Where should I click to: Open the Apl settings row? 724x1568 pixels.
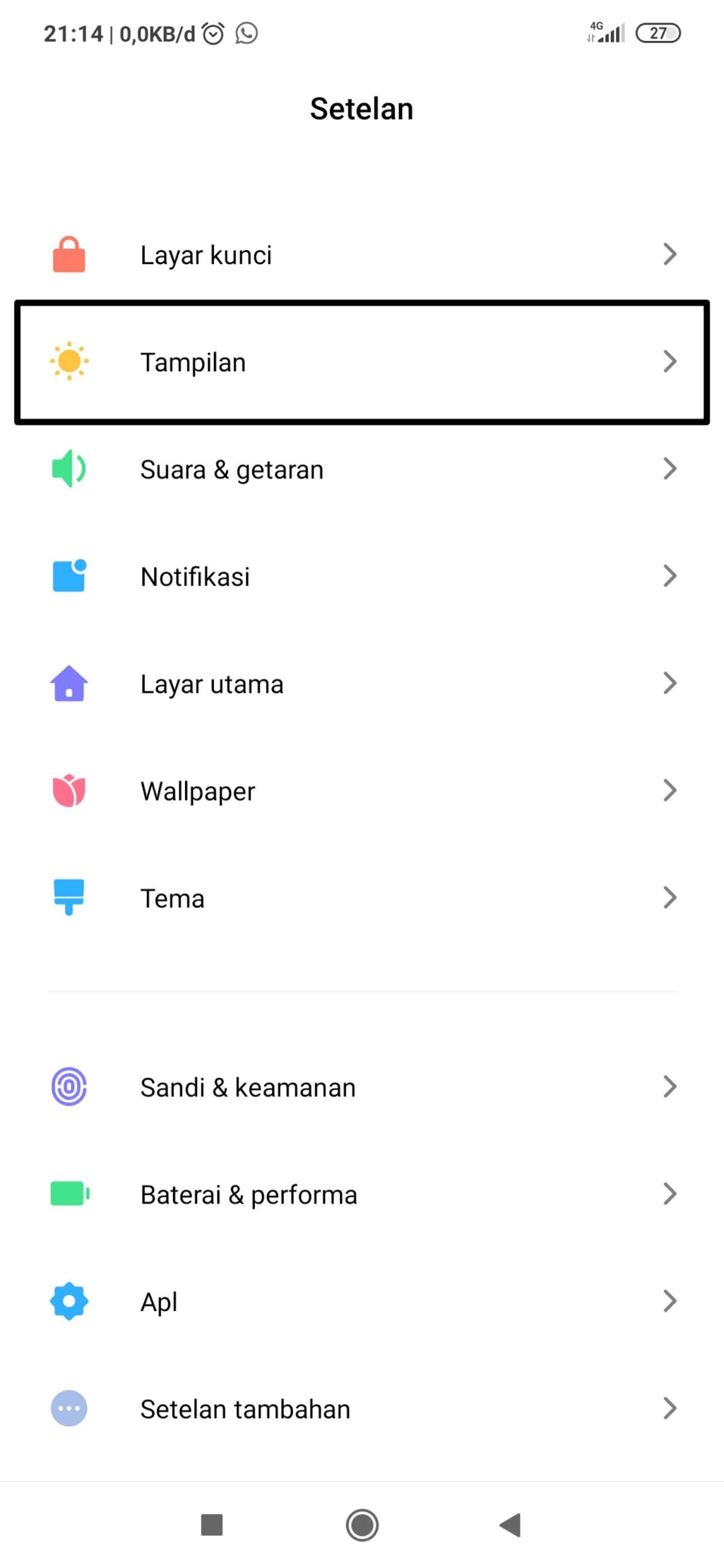click(362, 1301)
